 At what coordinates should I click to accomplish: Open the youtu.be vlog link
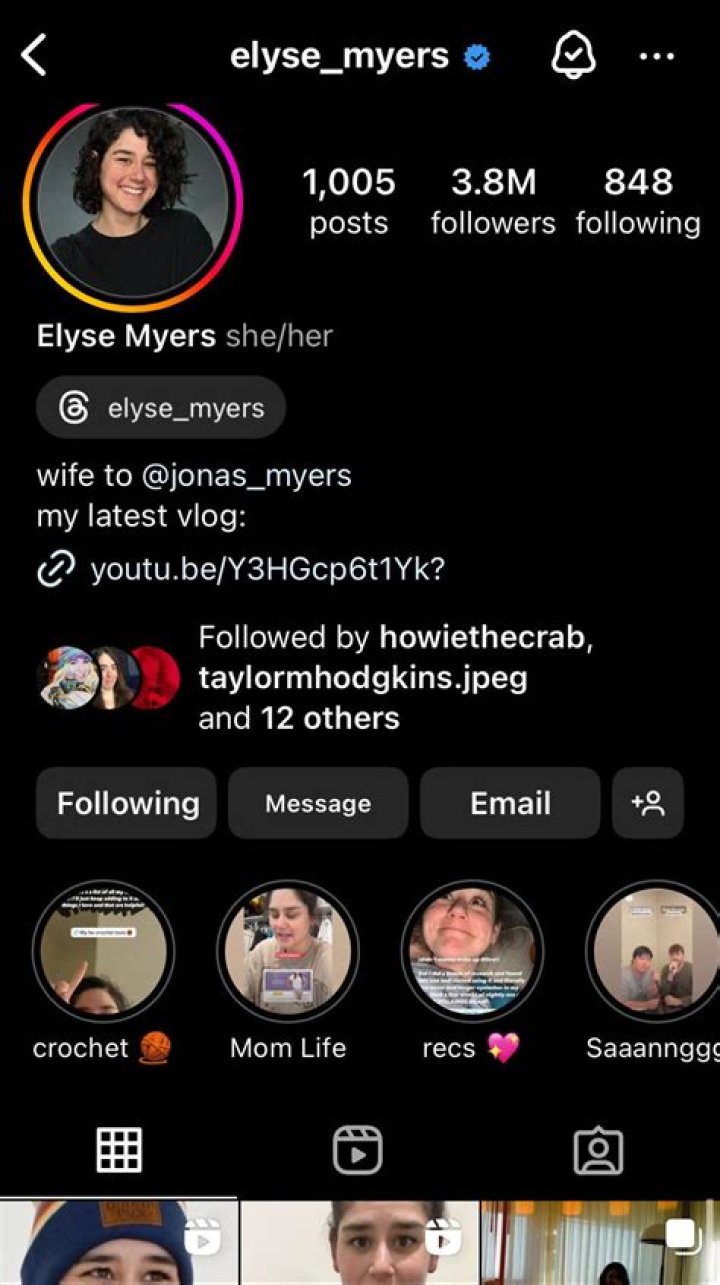click(267, 570)
